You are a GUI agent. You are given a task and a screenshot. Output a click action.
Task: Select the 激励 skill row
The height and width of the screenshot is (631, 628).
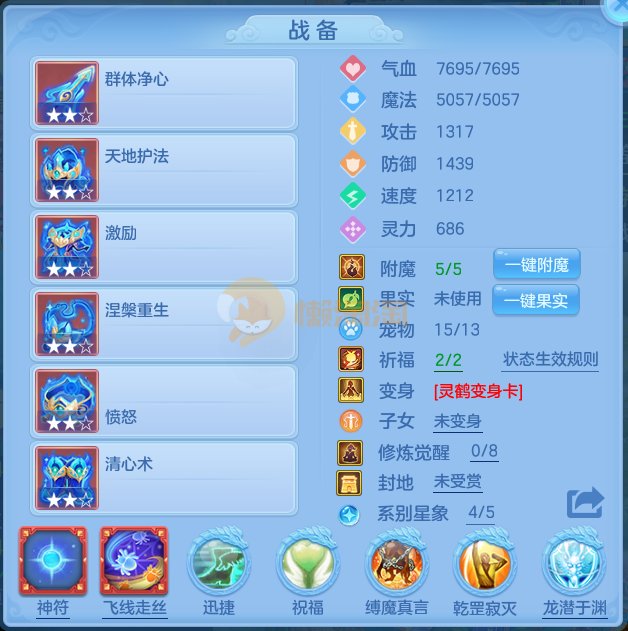click(164, 247)
